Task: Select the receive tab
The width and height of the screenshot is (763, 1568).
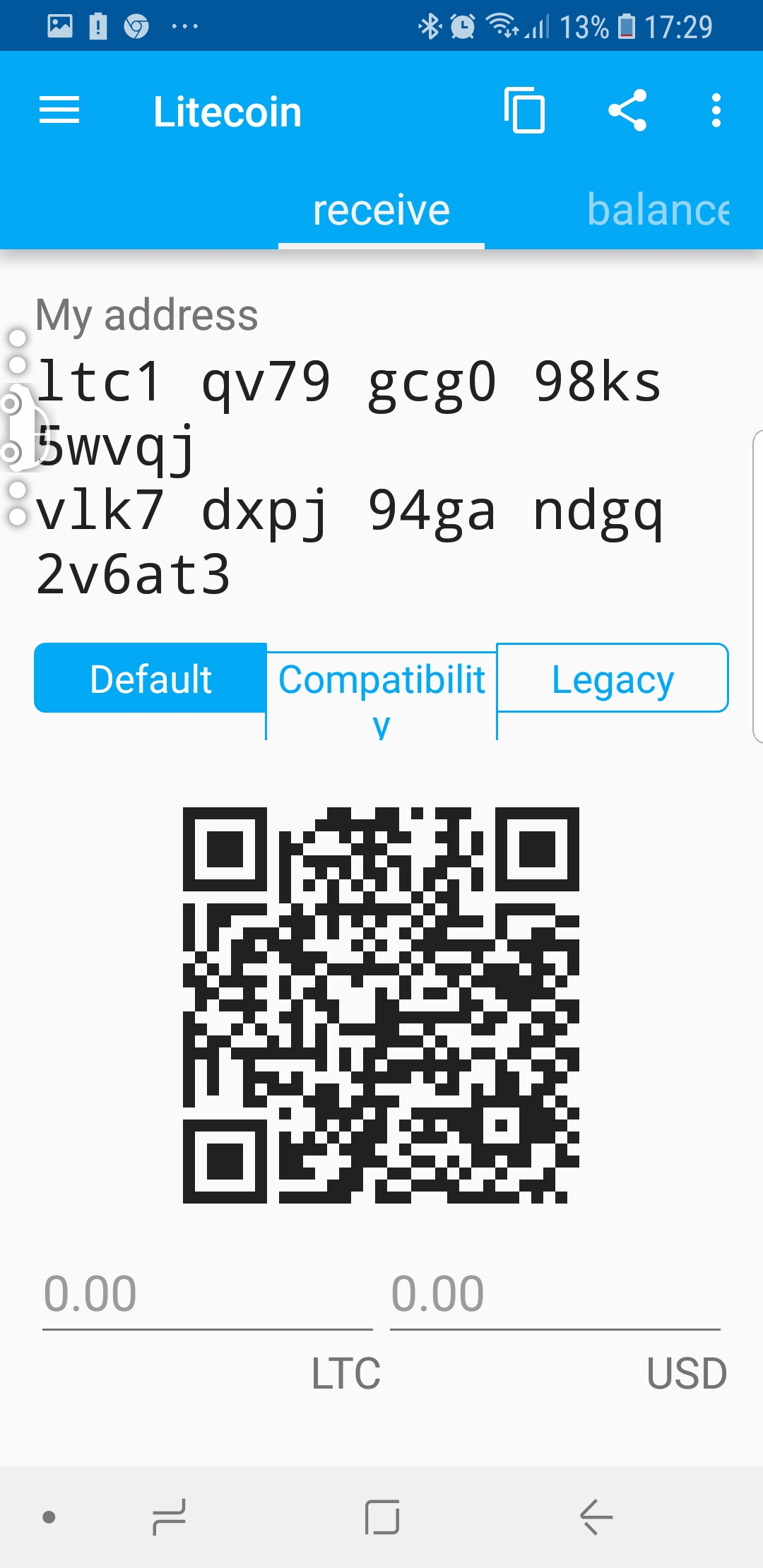Action: coord(381,210)
